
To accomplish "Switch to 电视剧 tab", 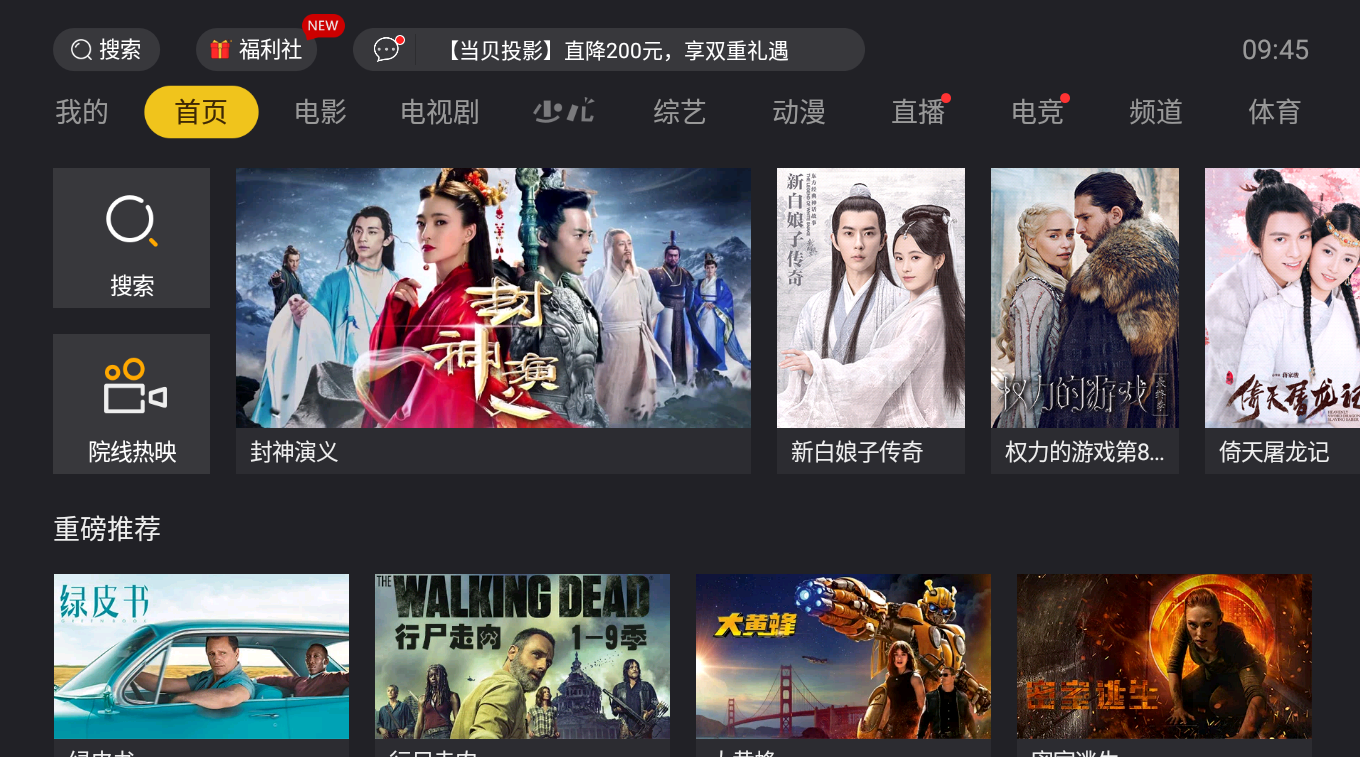I will (x=440, y=112).
